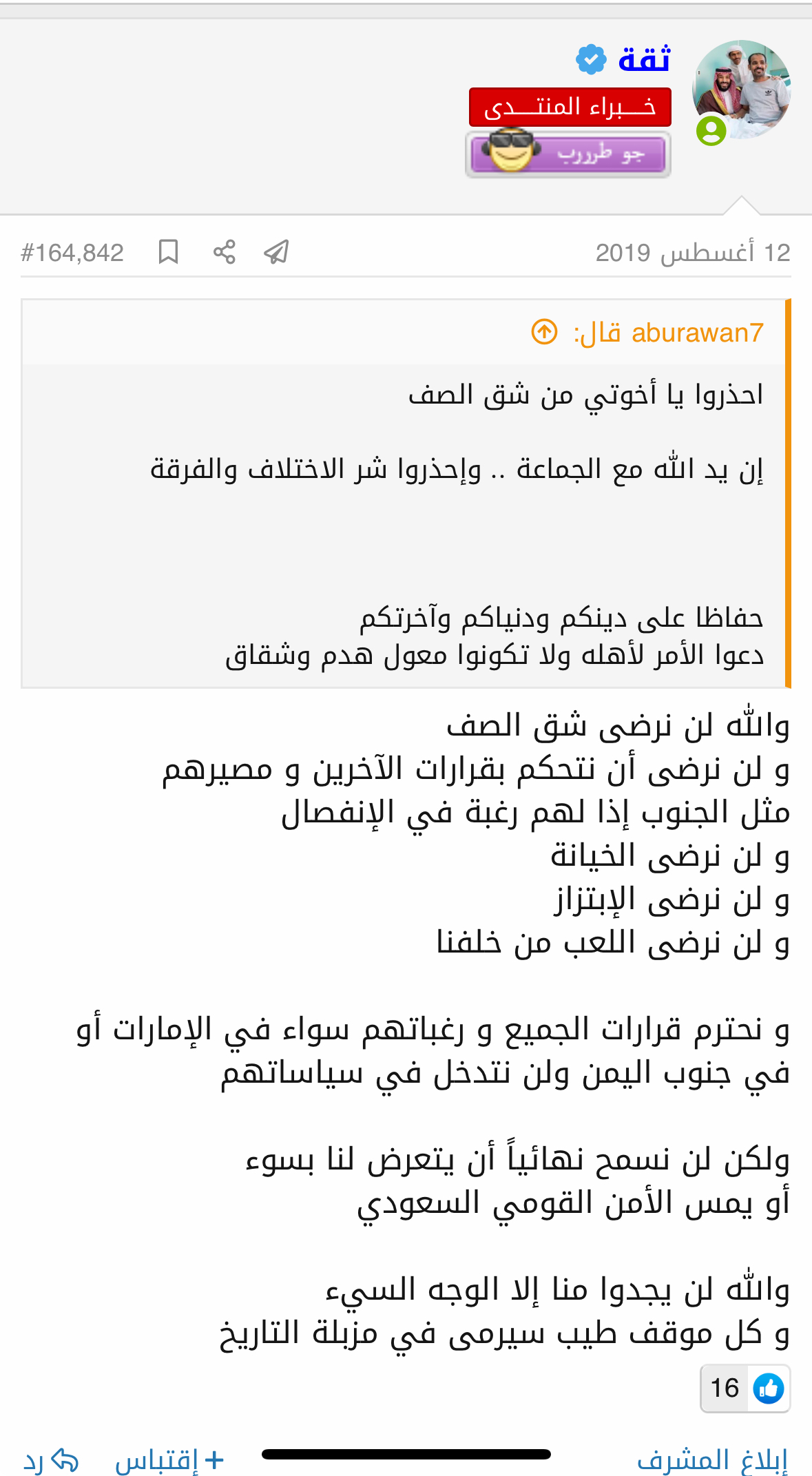The image size is (812, 1476).
Task: Open permalink for post #164,842
Action: click(72, 253)
